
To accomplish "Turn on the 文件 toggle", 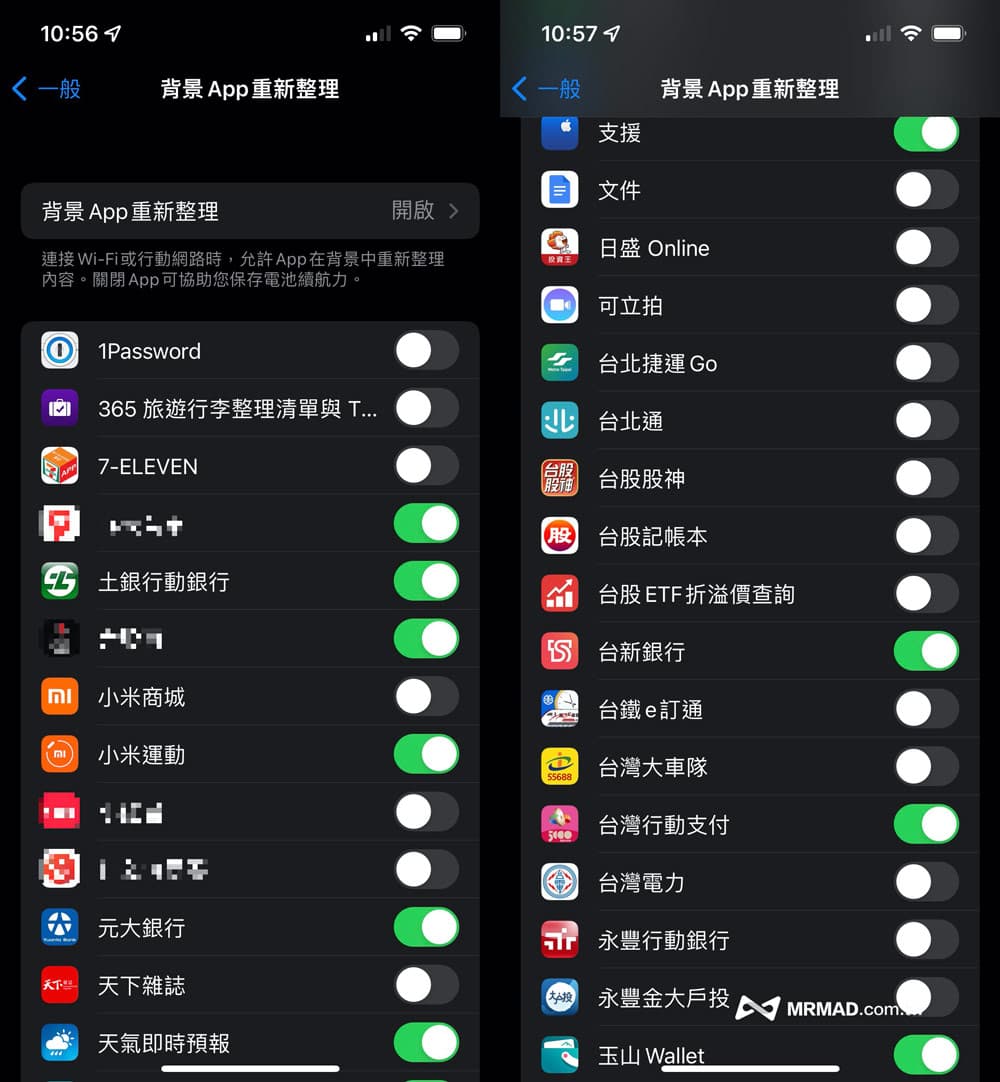I will pyautogui.click(x=926, y=190).
